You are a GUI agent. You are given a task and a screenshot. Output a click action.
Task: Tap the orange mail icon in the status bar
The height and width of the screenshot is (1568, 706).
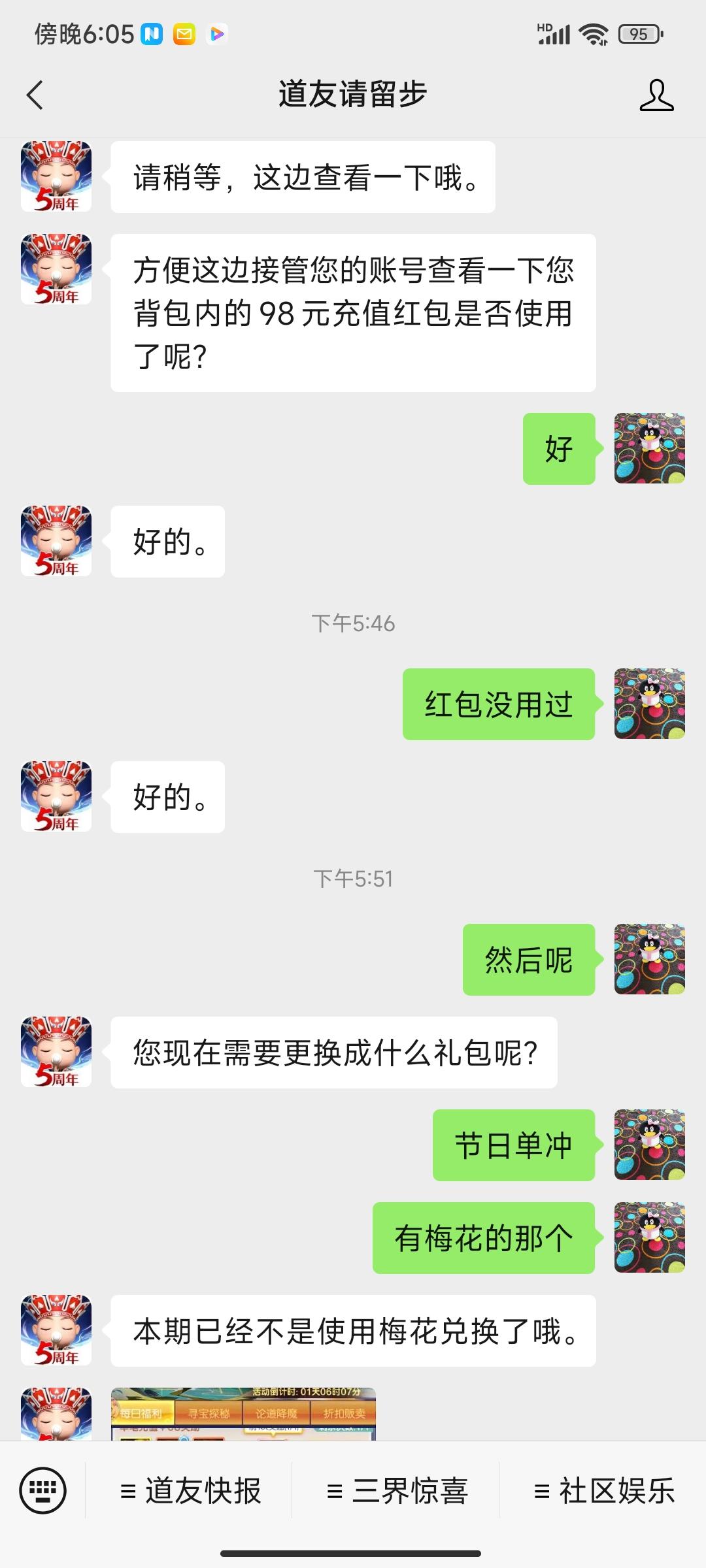tap(184, 34)
